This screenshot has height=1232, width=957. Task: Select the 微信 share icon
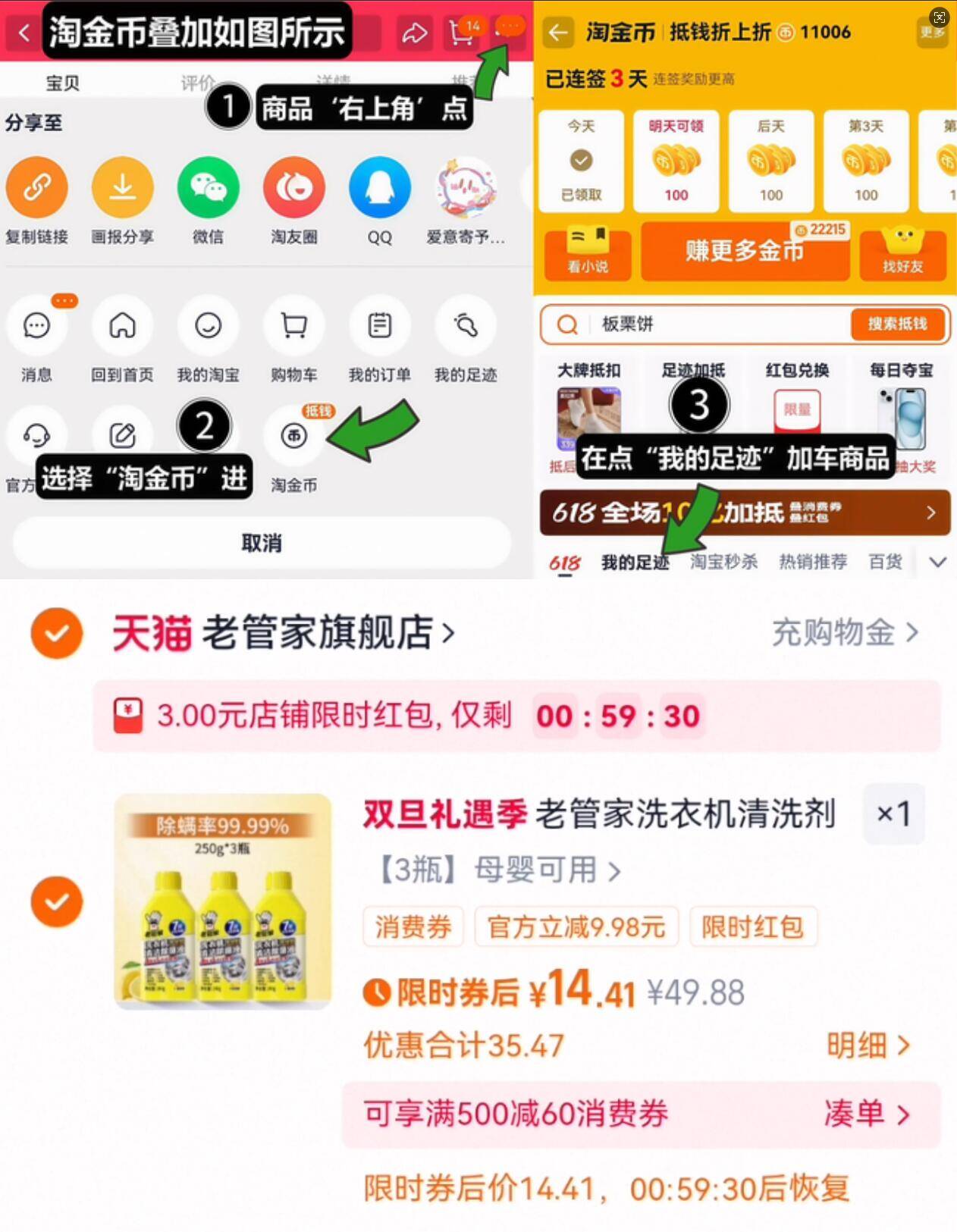[x=208, y=187]
